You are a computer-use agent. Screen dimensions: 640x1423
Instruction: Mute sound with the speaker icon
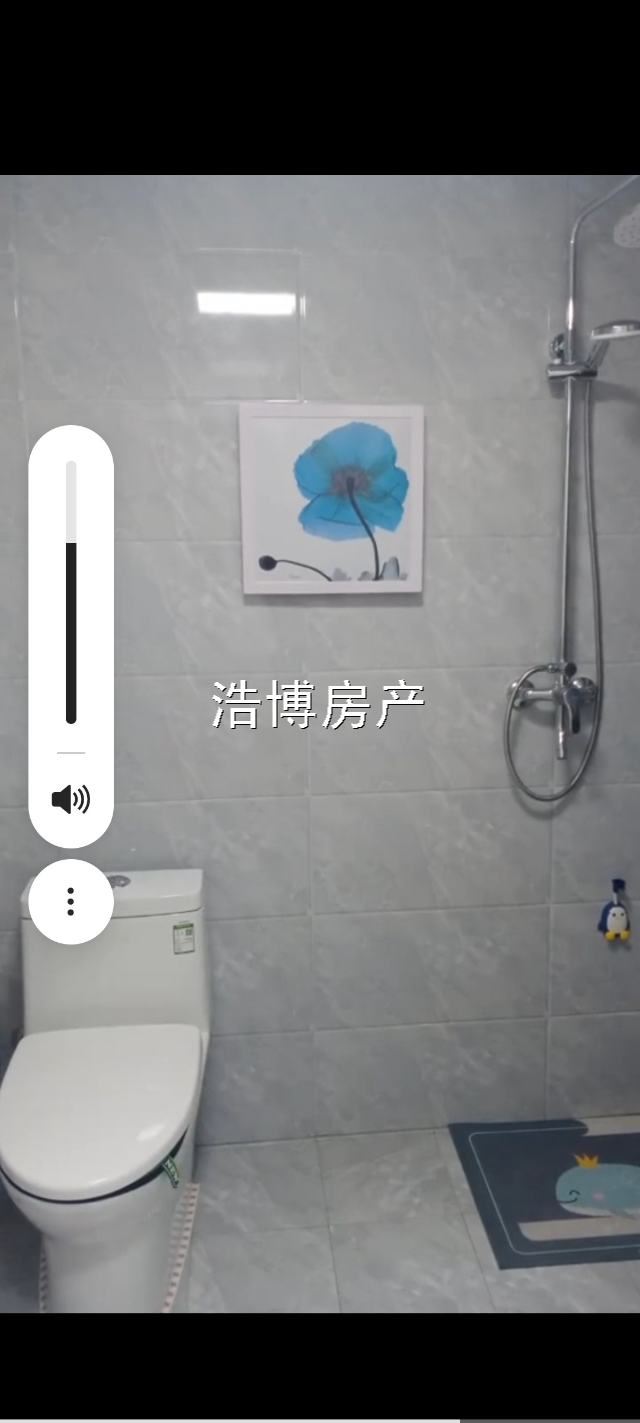[71, 799]
